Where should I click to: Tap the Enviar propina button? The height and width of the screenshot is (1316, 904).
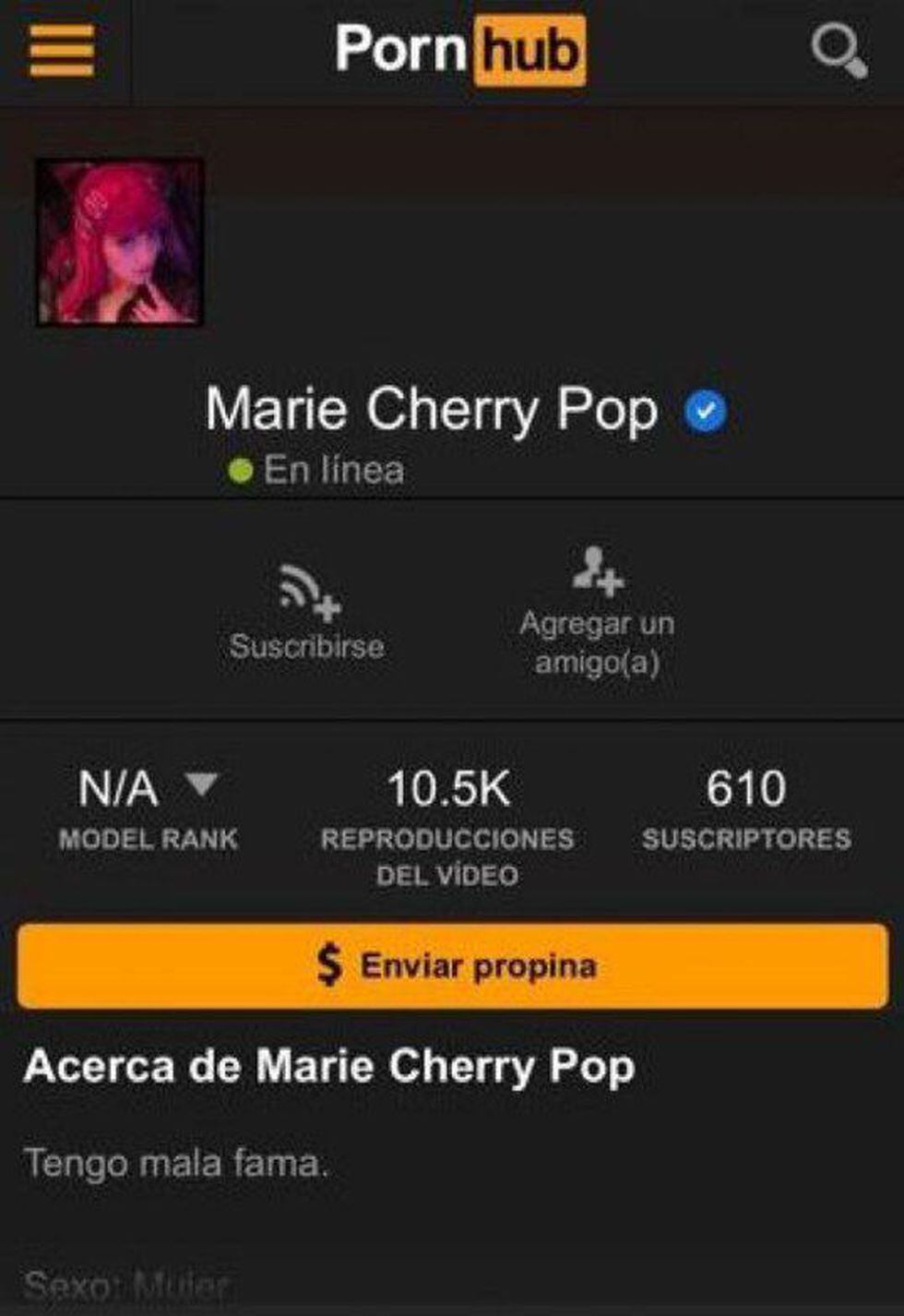(452, 966)
